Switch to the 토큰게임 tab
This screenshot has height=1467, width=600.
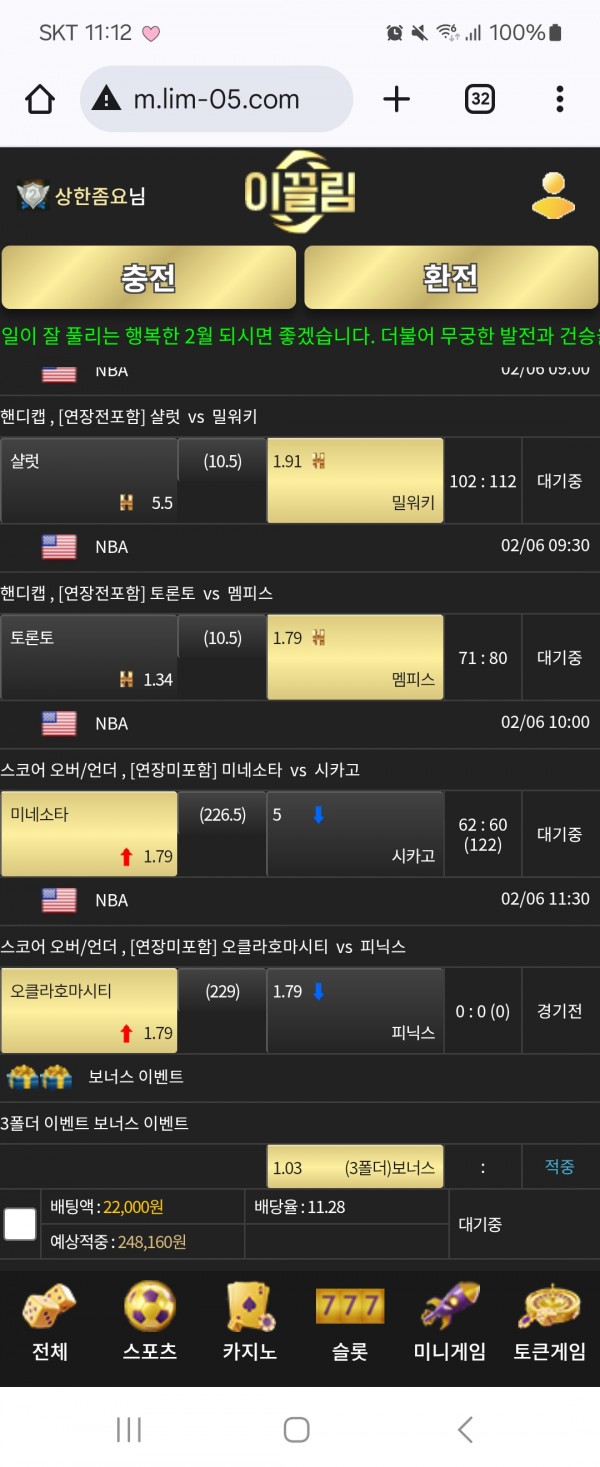click(550, 1323)
